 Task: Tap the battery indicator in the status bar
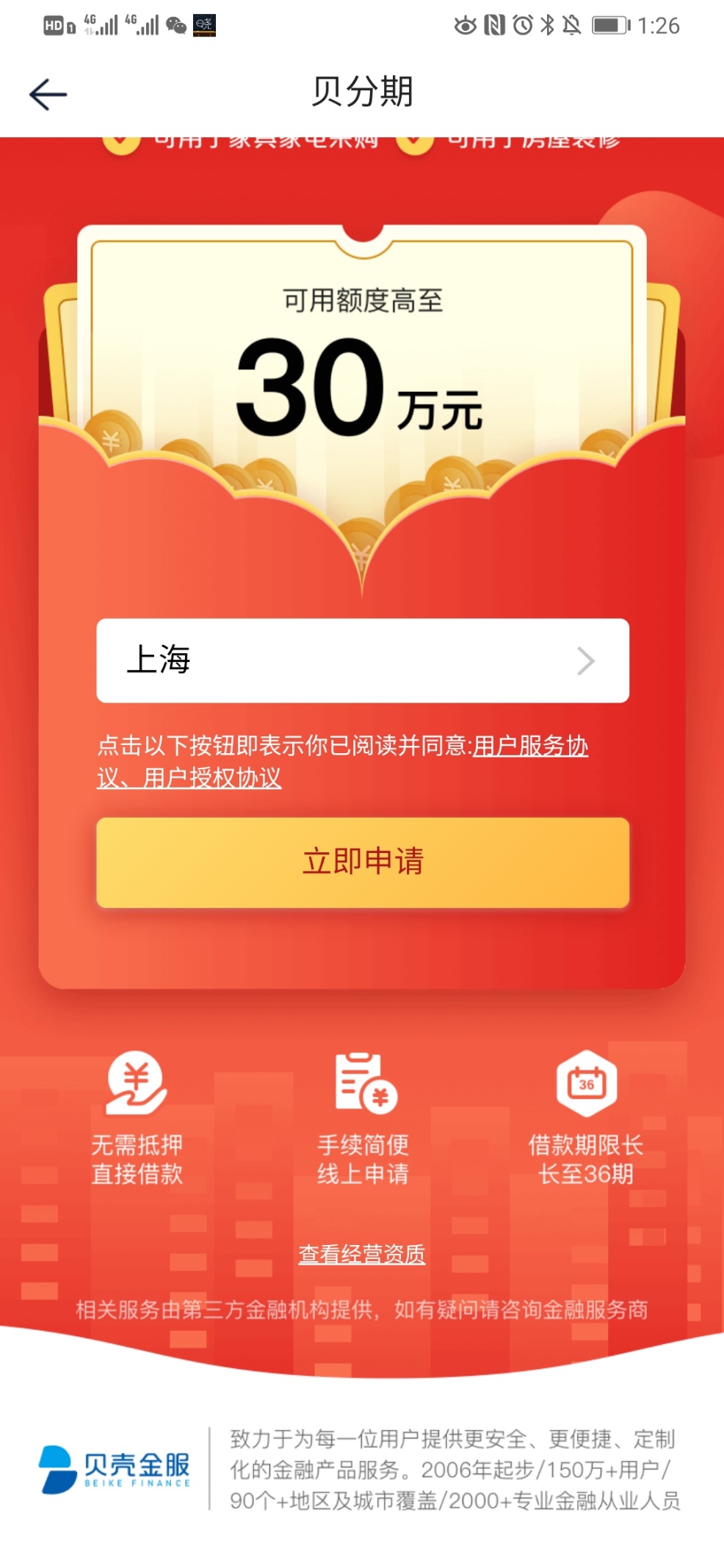(609, 24)
